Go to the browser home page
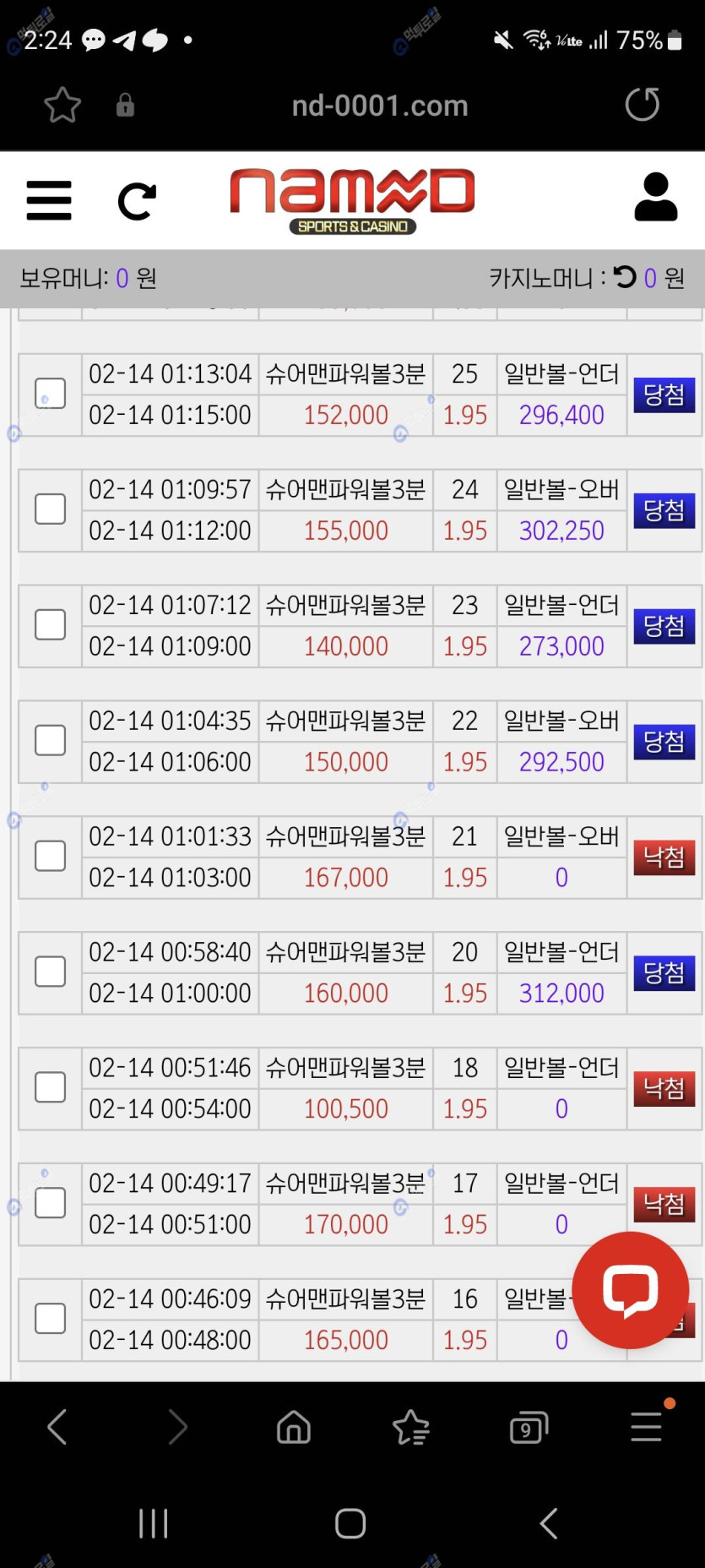705x1568 pixels. click(294, 1428)
